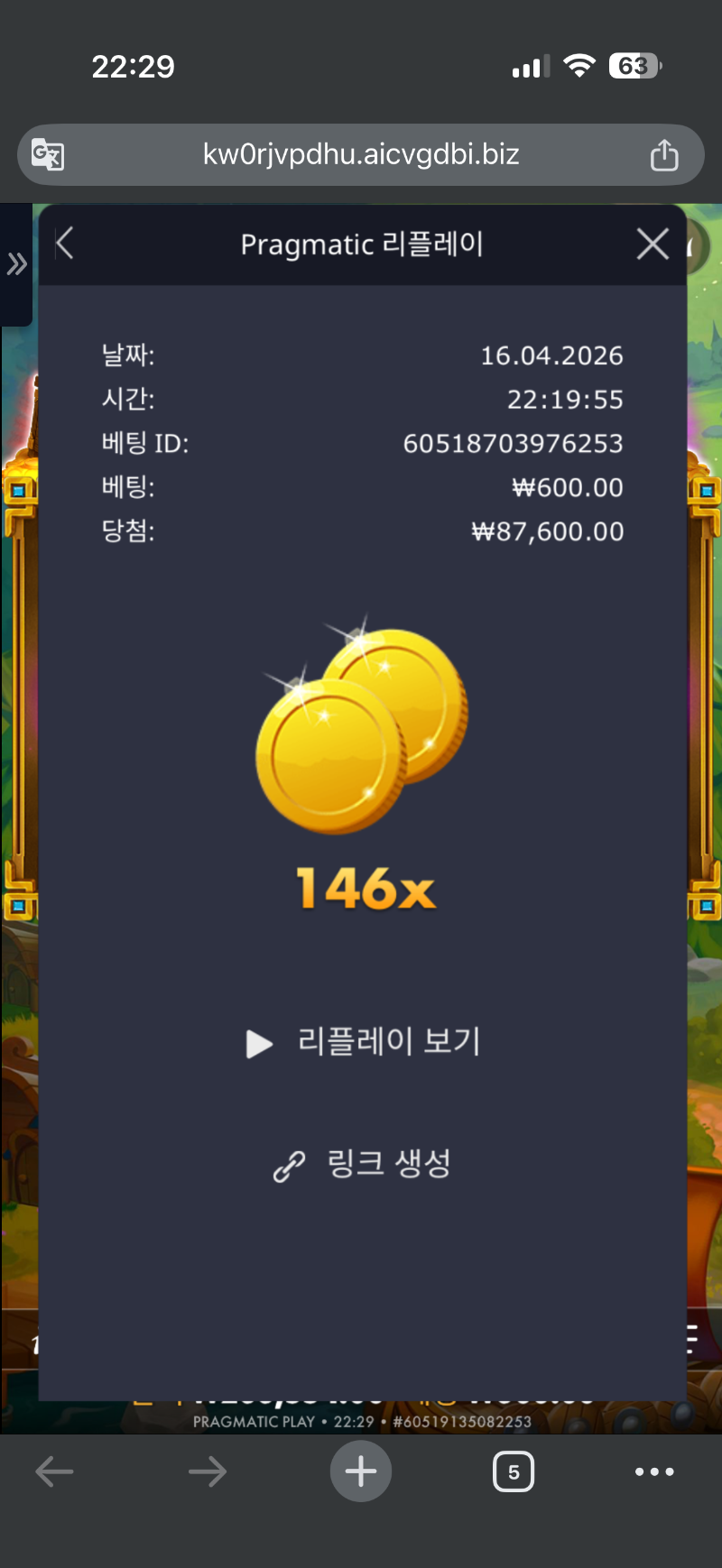Viewport: 722px width, 1568px height.
Task: Open the browser overflow menu
Action: click(654, 1471)
